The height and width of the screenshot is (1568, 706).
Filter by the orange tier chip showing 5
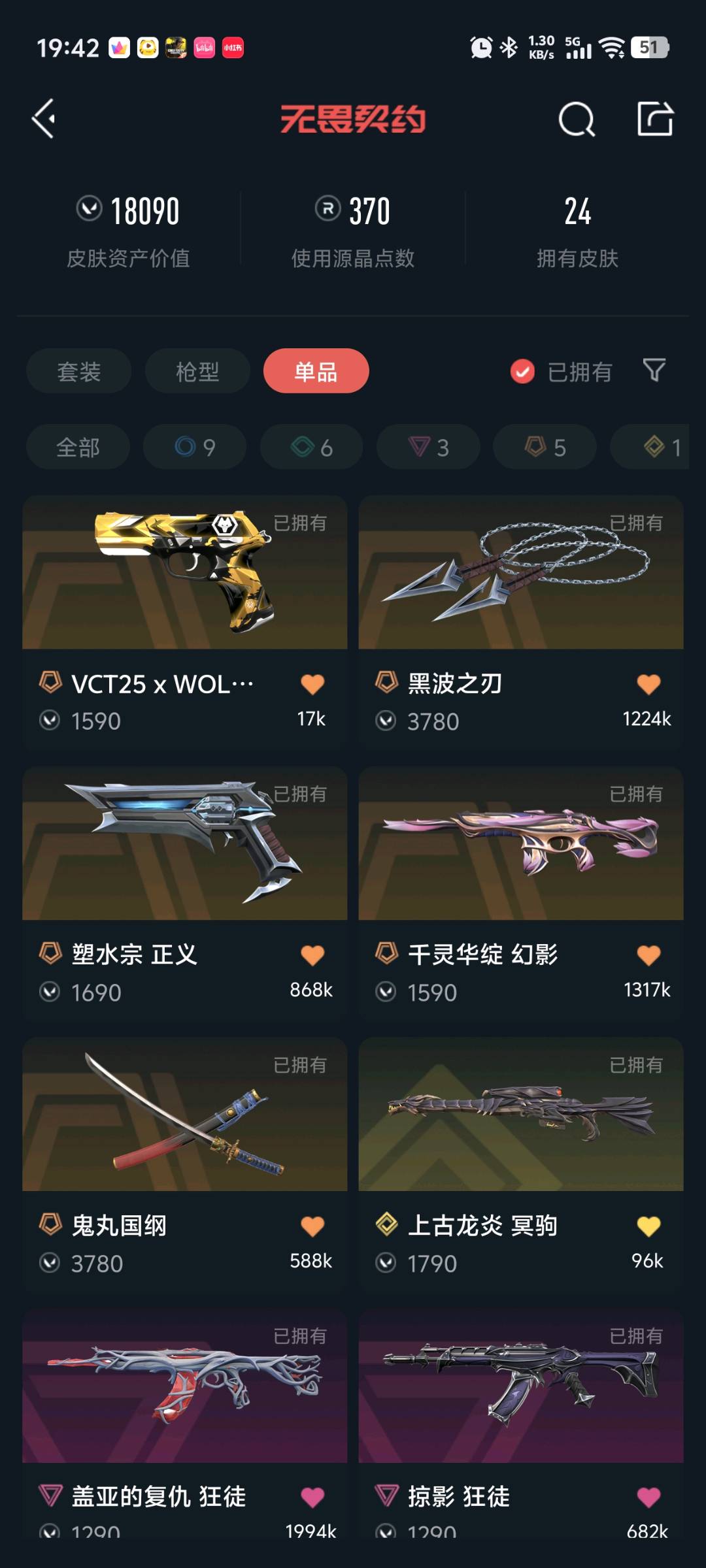point(545,447)
